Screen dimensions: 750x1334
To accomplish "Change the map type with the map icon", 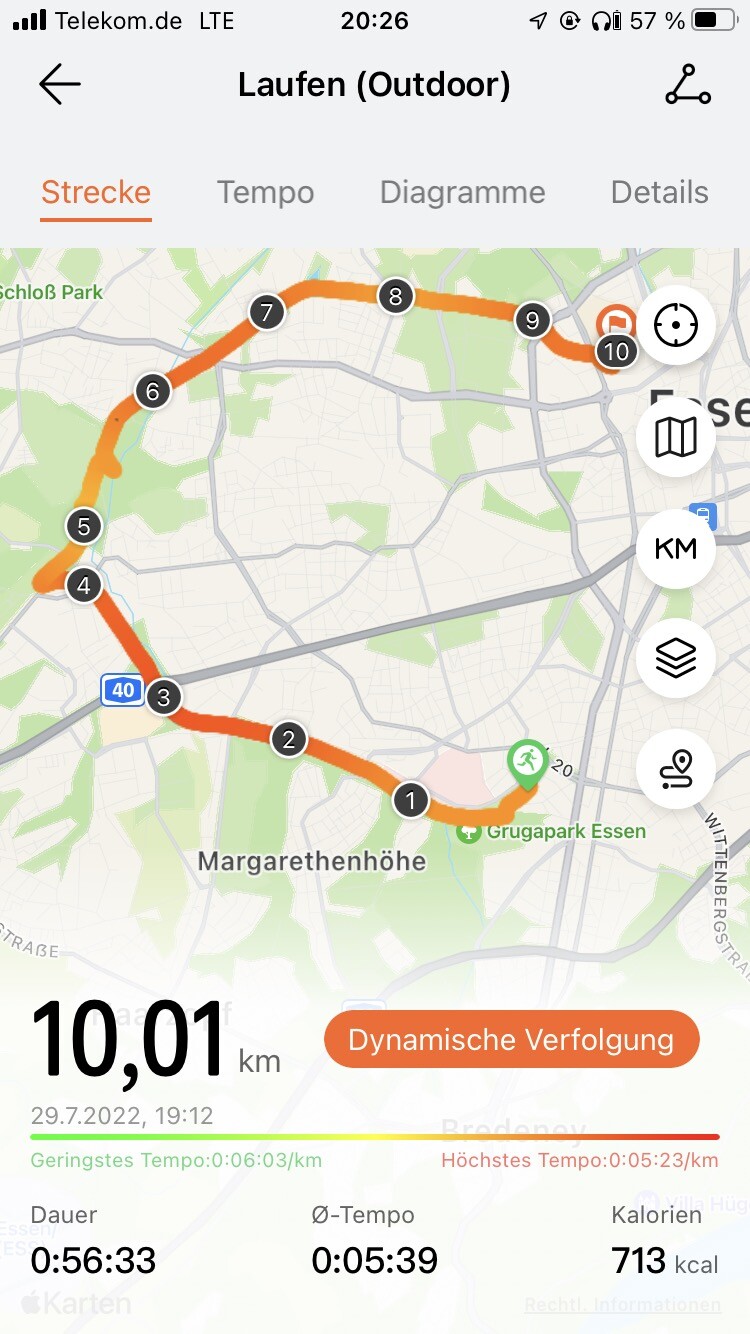I will [x=676, y=437].
